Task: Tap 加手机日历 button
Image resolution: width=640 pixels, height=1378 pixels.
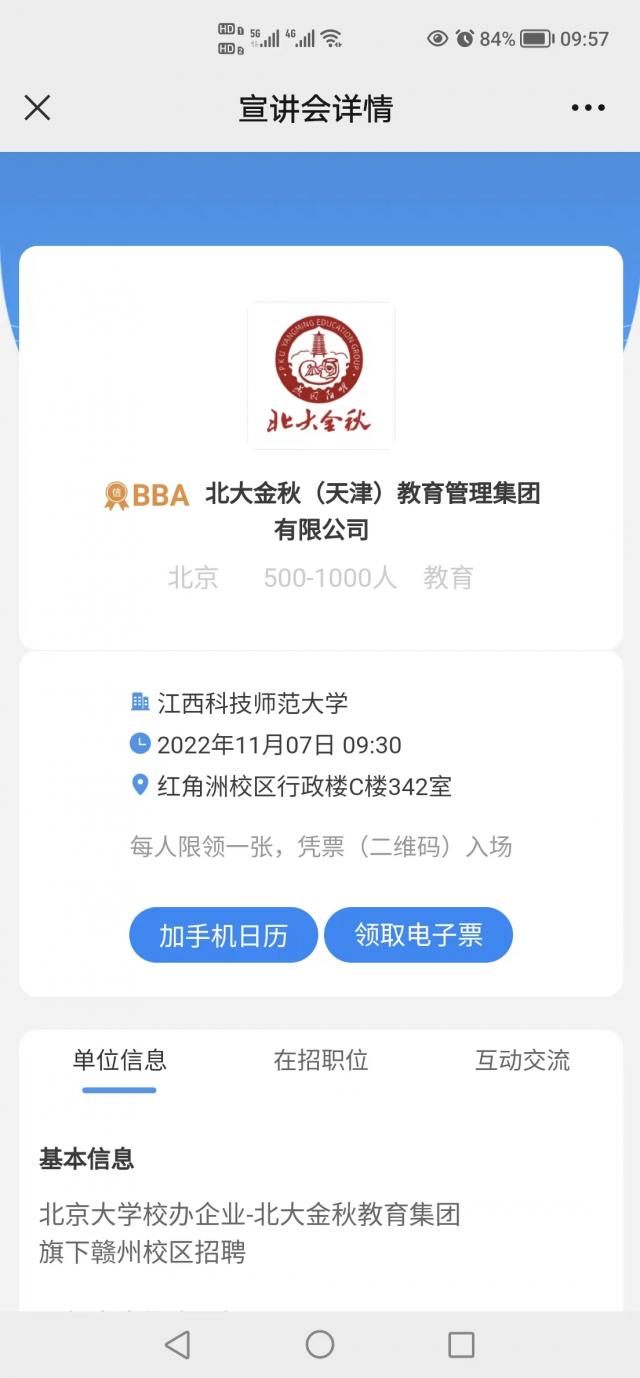Action: click(223, 935)
